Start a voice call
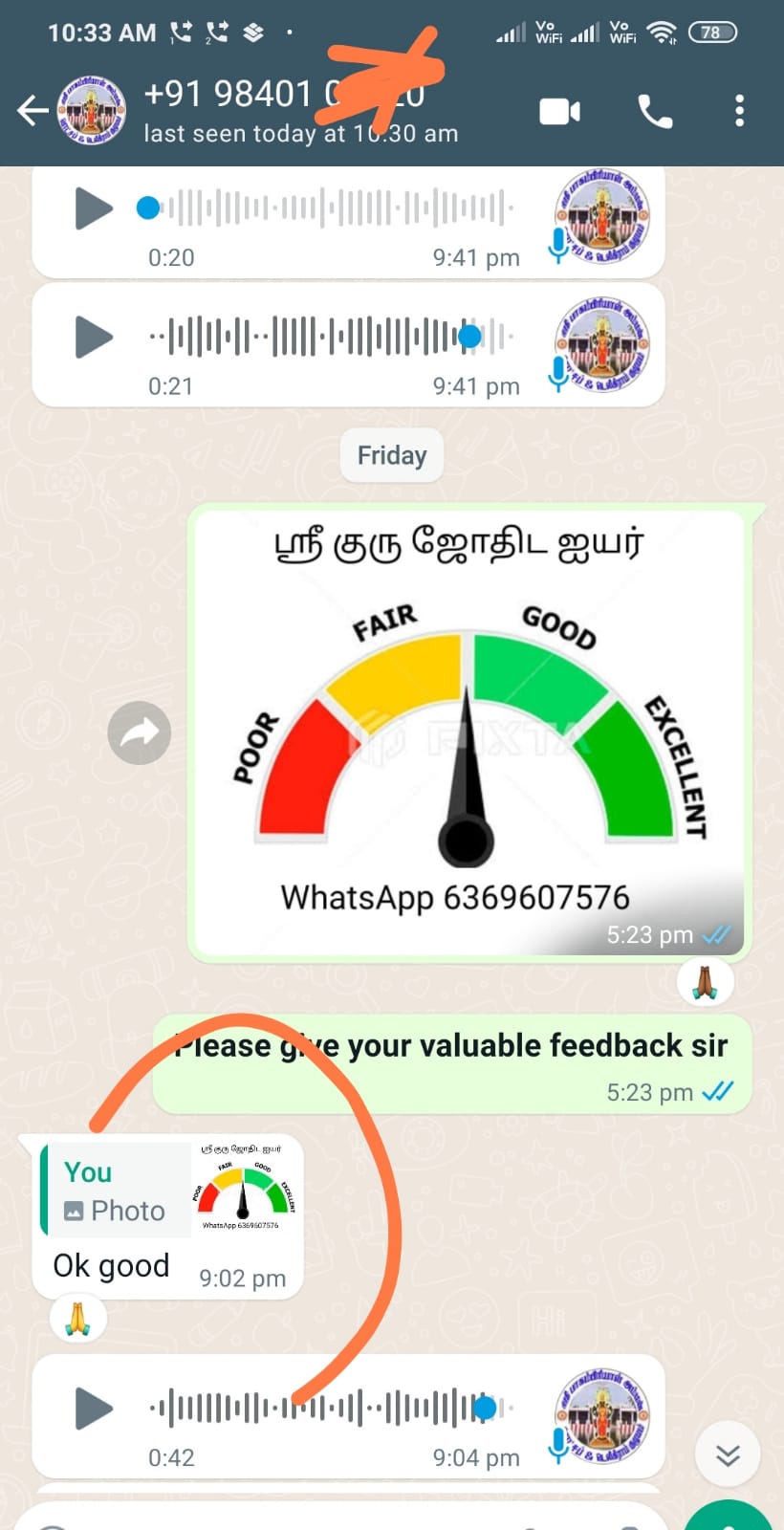784x1530 pixels. 655,111
